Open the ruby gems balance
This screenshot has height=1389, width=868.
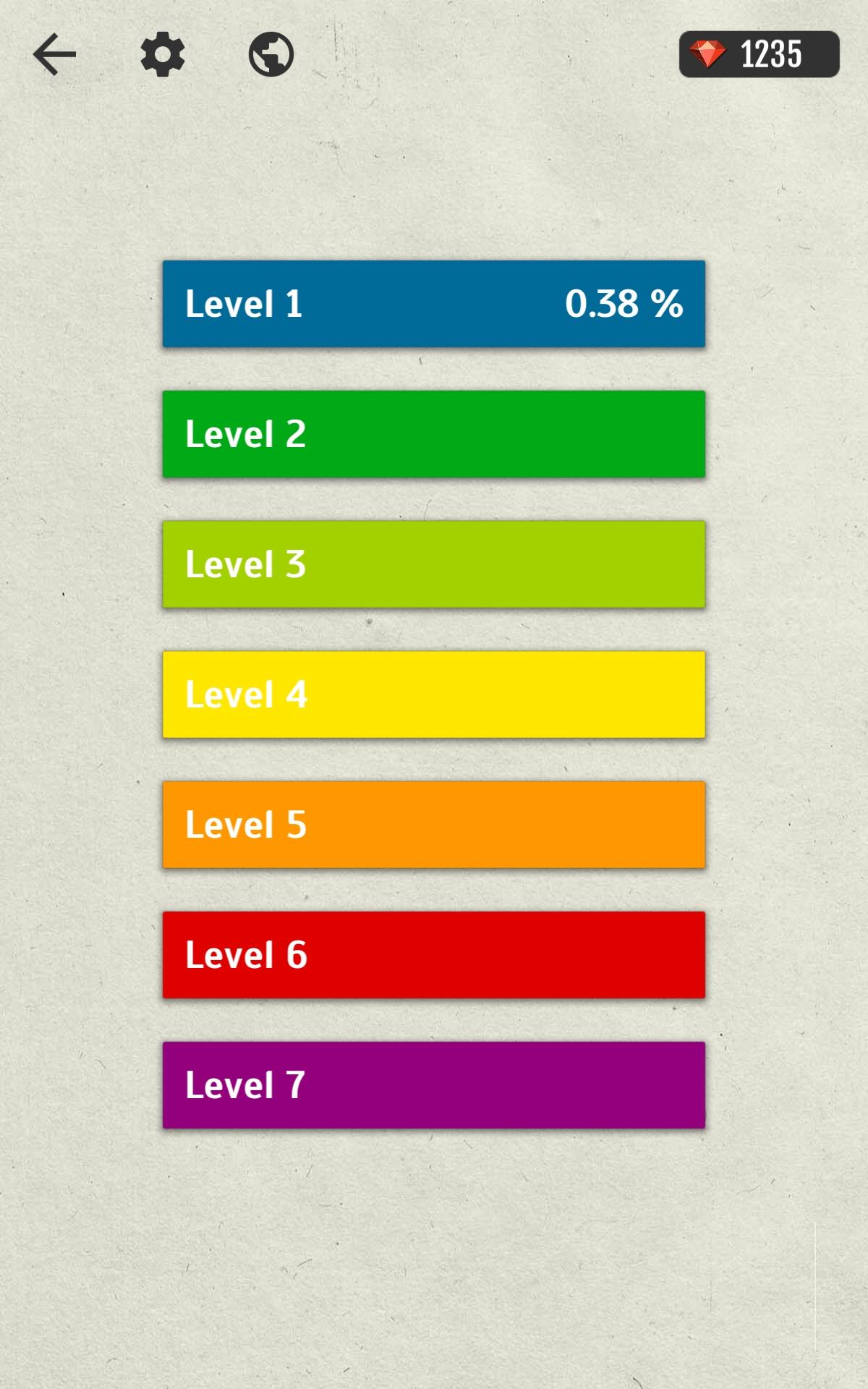click(759, 54)
